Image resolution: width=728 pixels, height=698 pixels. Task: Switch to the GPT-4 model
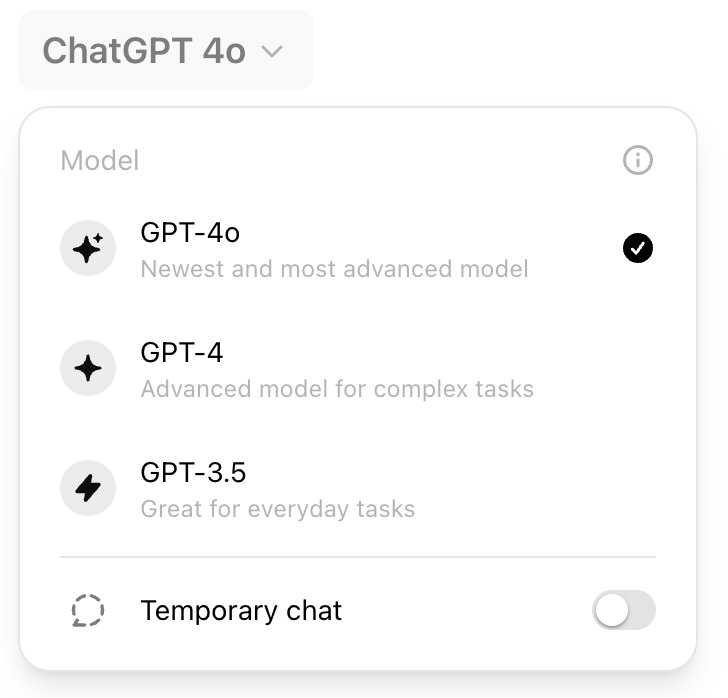click(x=335, y=369)
